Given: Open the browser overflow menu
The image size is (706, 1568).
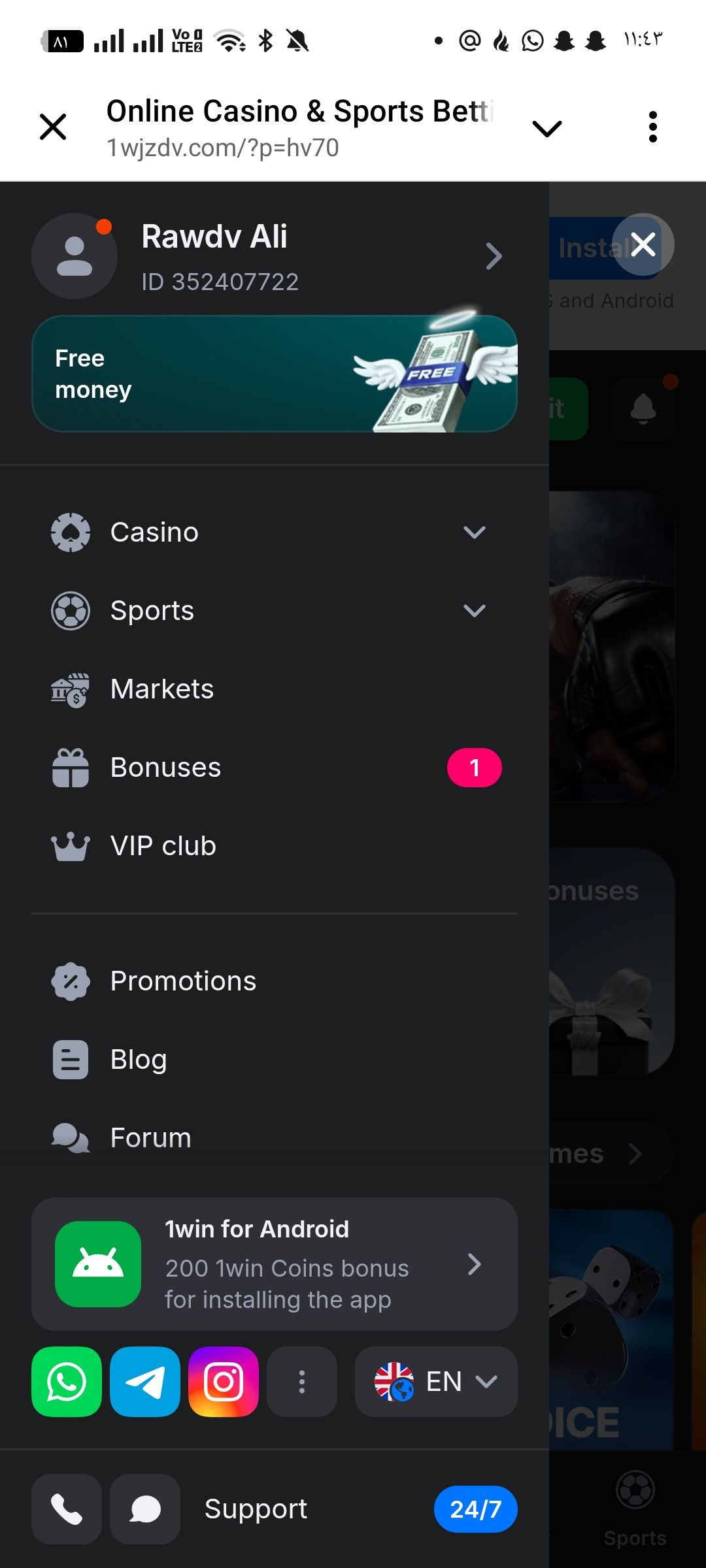Looking at the screenshot, I should 652,127.
